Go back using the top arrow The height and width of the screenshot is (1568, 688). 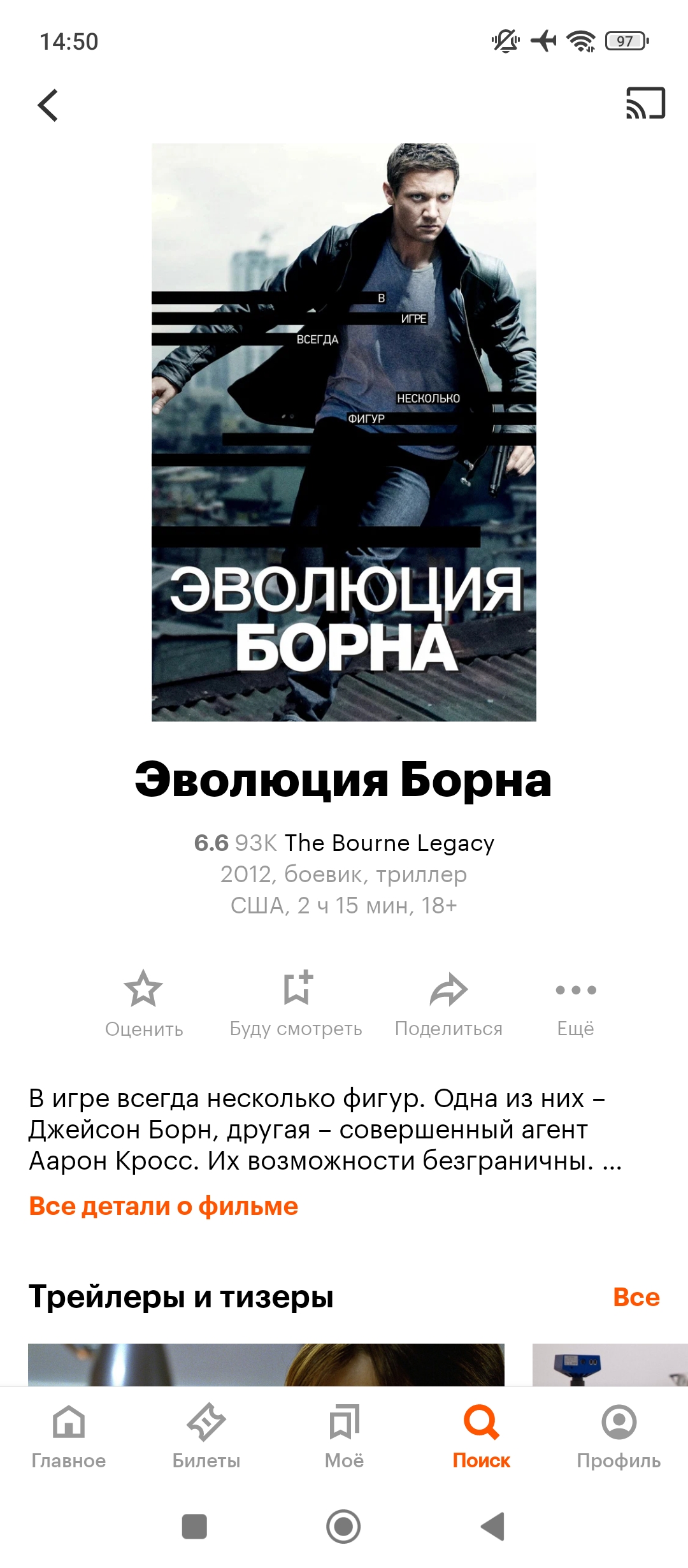coord(48,105)
